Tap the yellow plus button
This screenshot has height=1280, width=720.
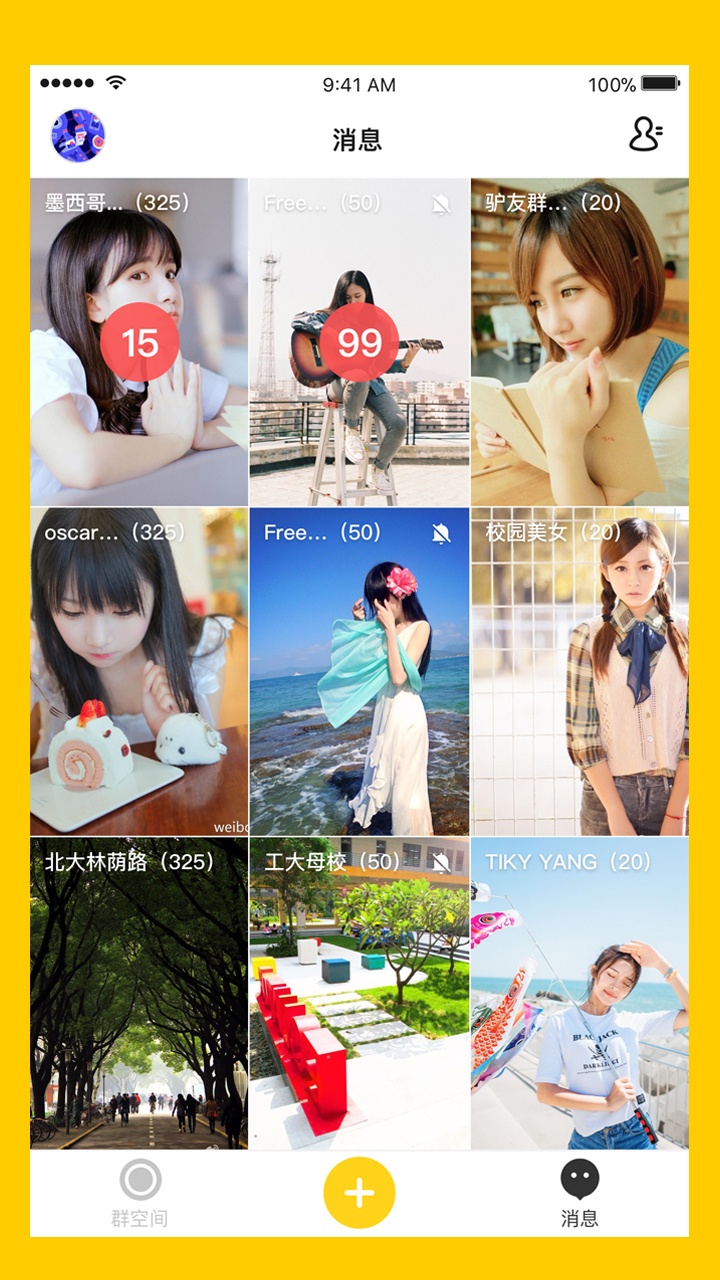click(359, 1193)
